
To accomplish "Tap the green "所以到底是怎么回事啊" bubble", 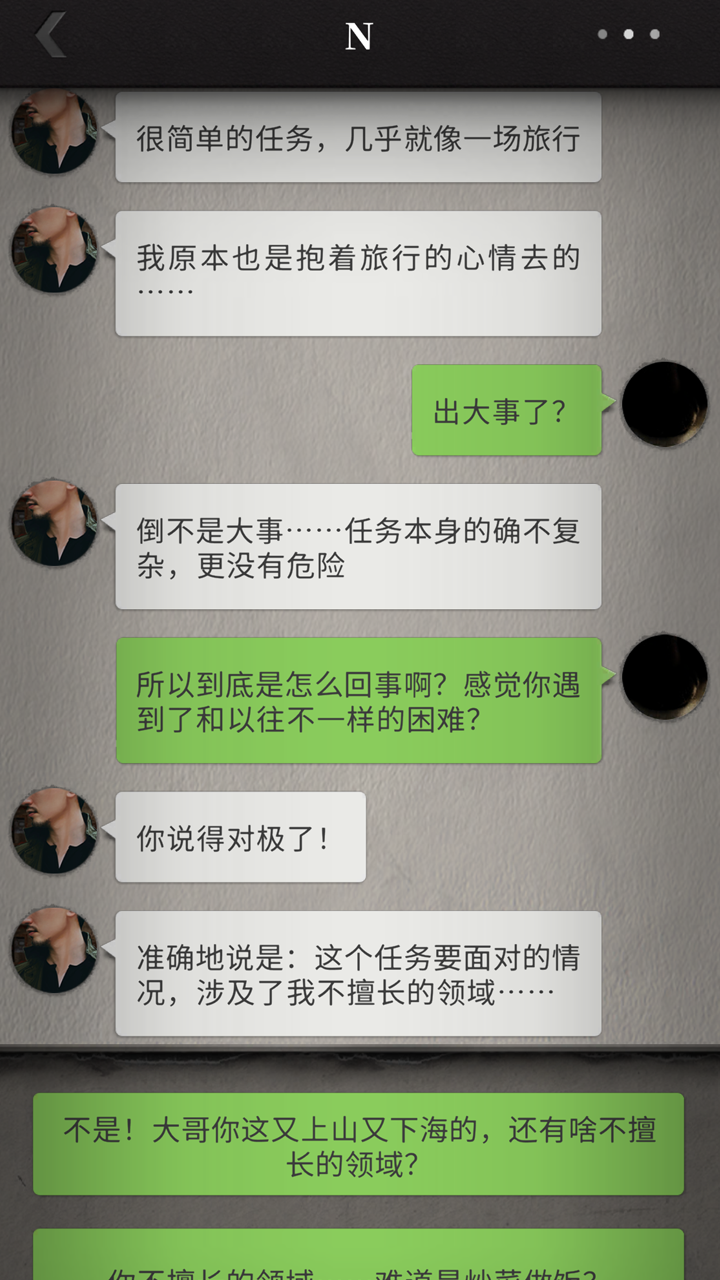I will click(357, 697).
